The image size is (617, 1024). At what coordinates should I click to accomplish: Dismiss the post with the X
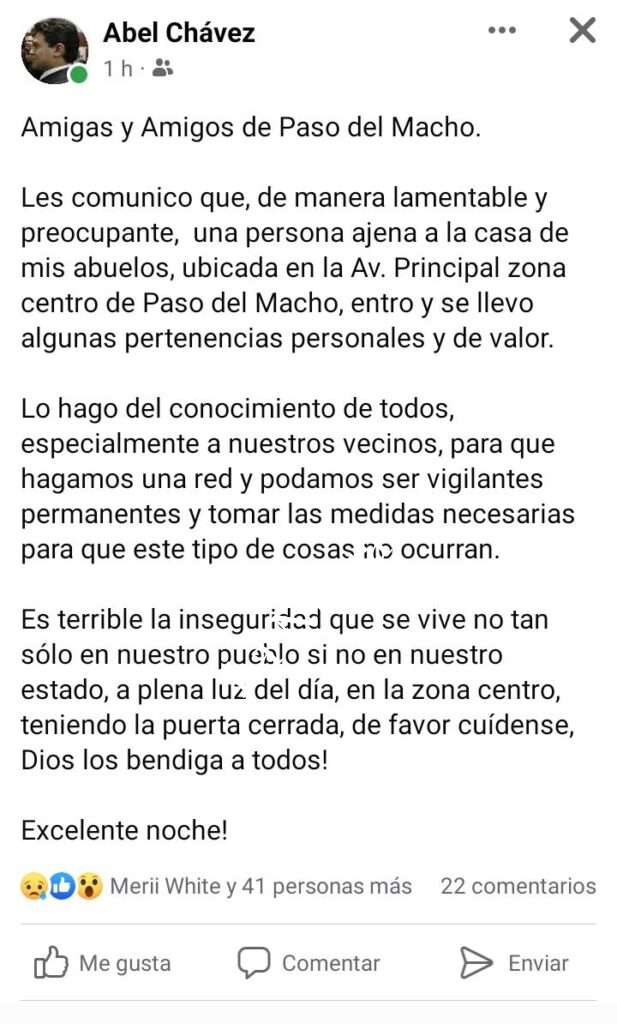coord(582,31)
